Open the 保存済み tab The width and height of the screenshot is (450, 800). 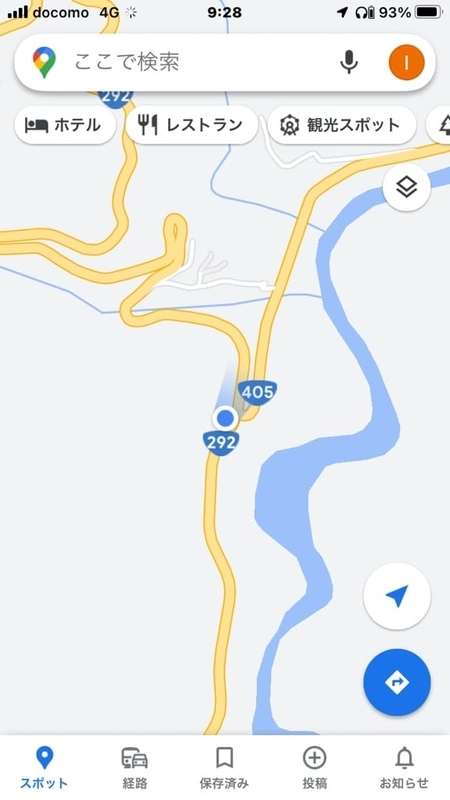coord(224,768)
